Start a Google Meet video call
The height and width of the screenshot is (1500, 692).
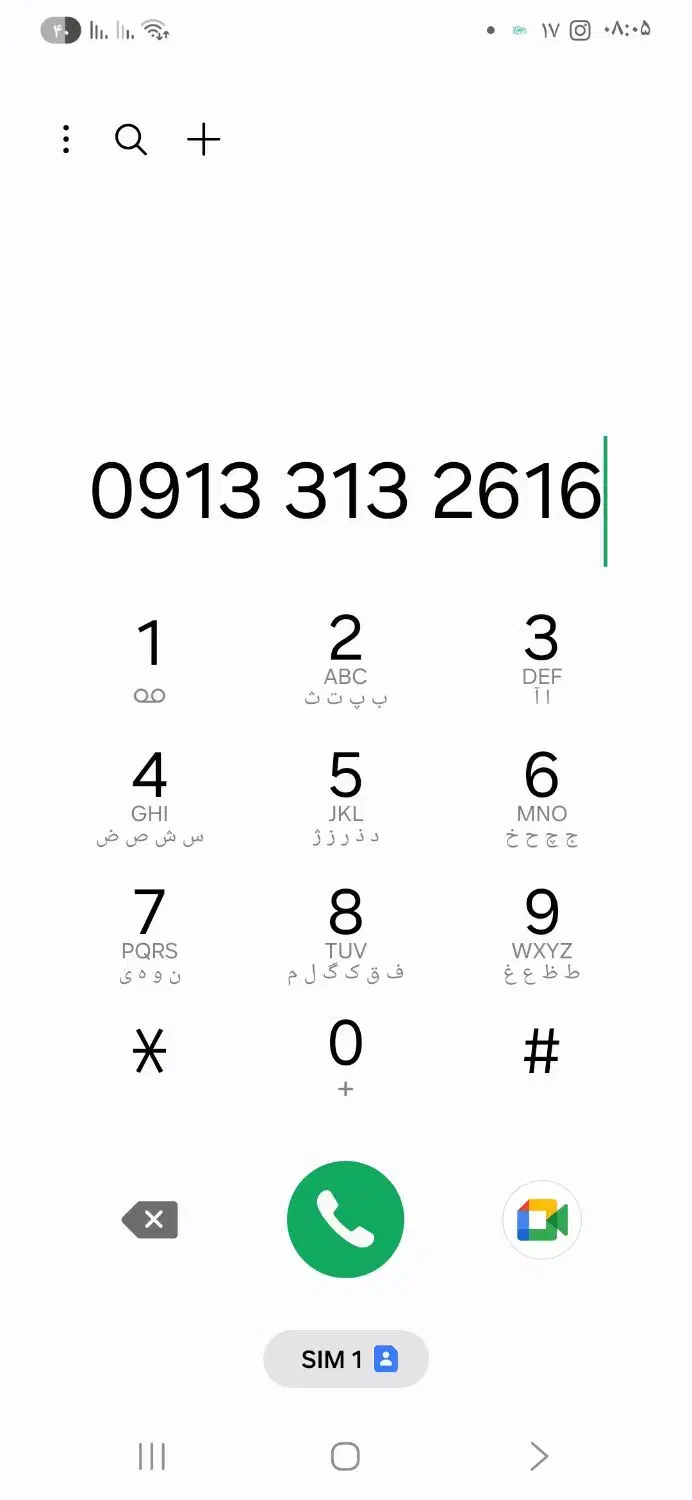(542, 1220)
